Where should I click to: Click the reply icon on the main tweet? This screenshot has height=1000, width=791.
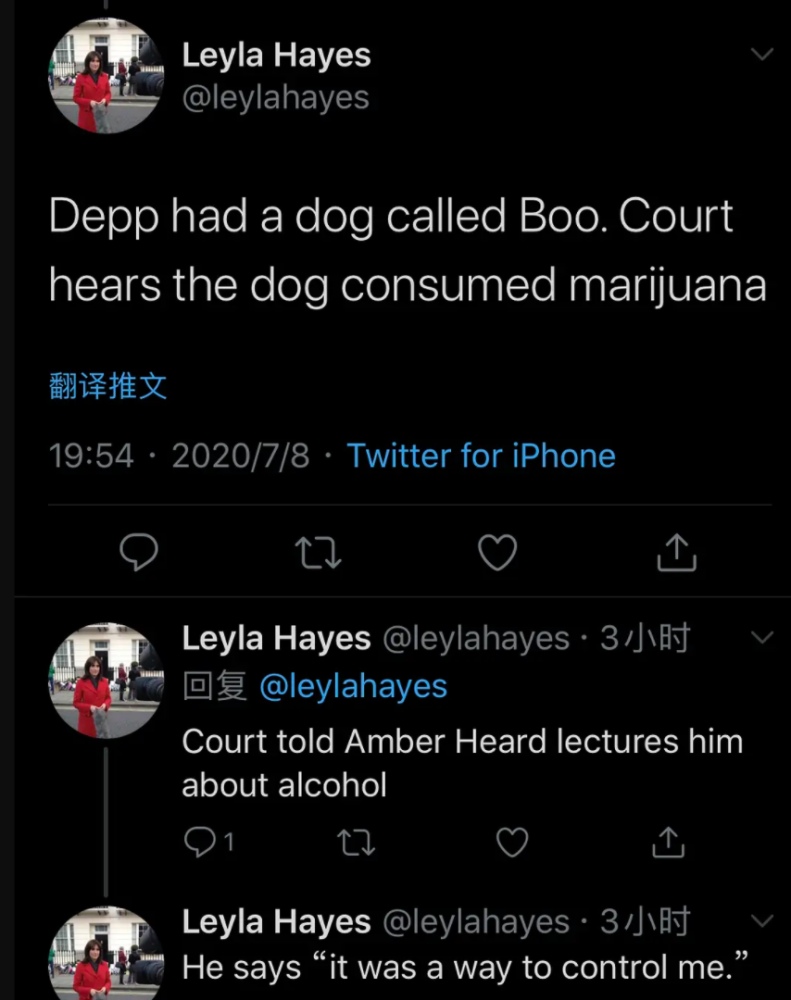pos(139,553)
